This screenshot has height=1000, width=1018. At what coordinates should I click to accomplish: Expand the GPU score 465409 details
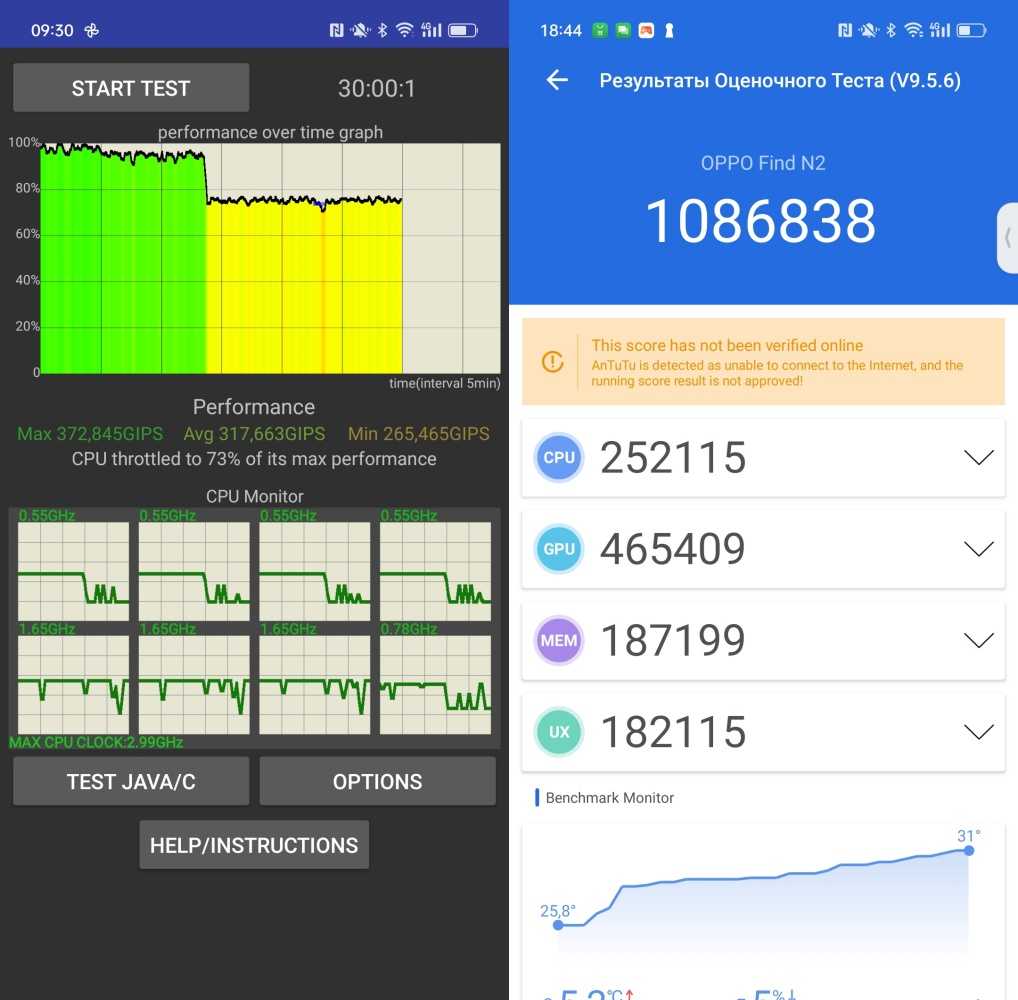click(977, 549)
